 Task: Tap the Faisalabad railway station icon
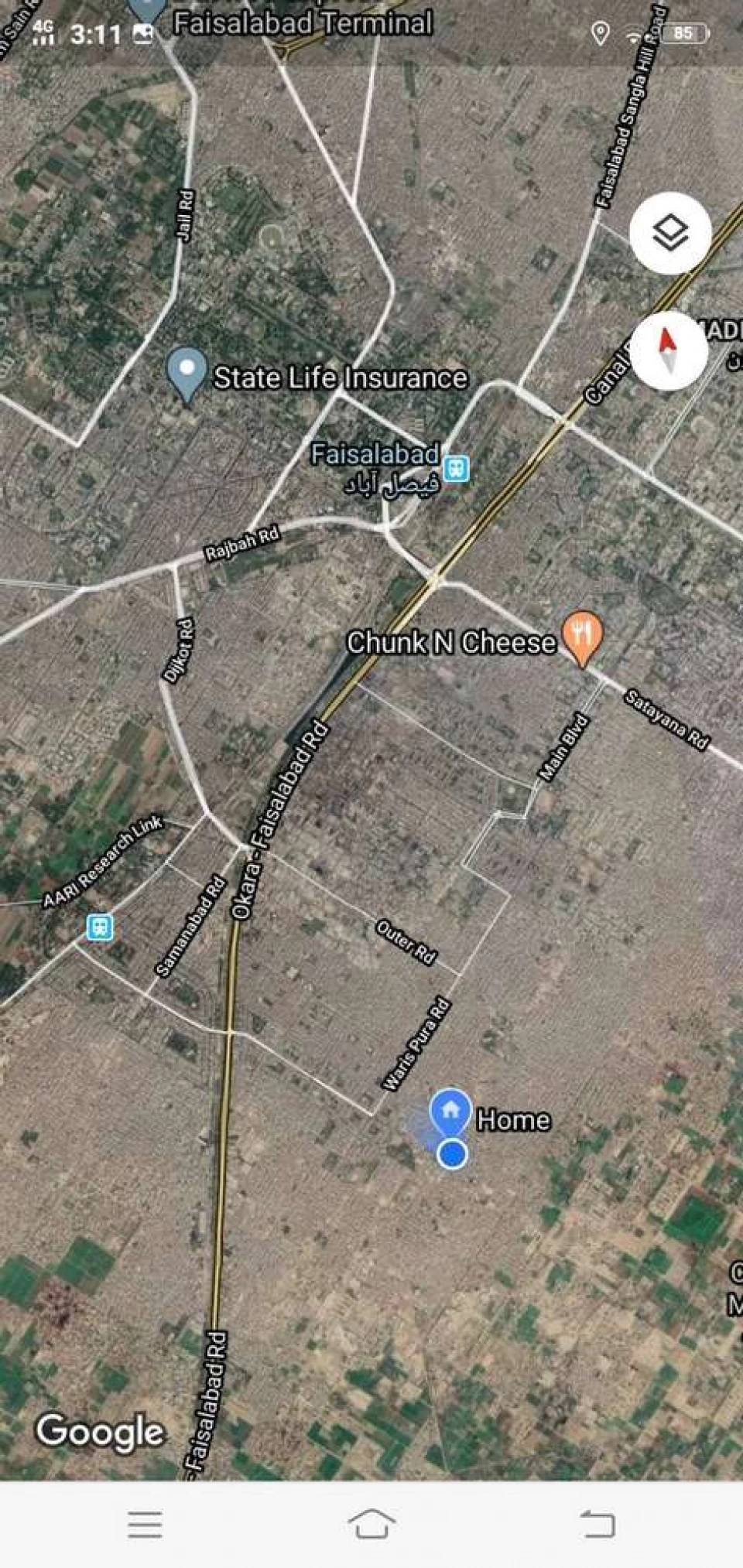(456, 468)
